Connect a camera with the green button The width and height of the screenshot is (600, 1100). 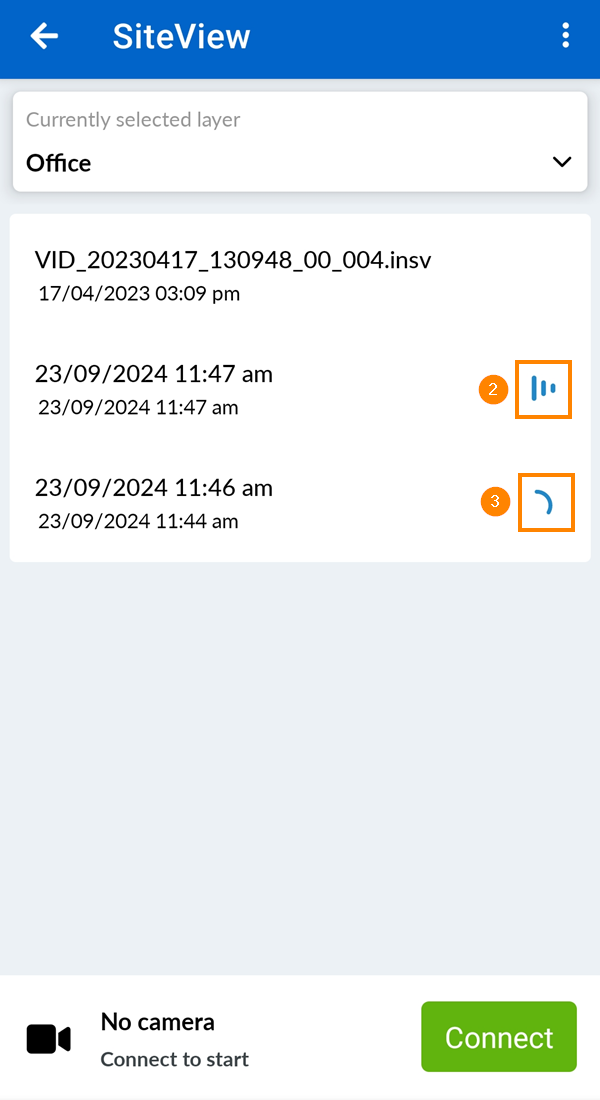coord(499,1037)
